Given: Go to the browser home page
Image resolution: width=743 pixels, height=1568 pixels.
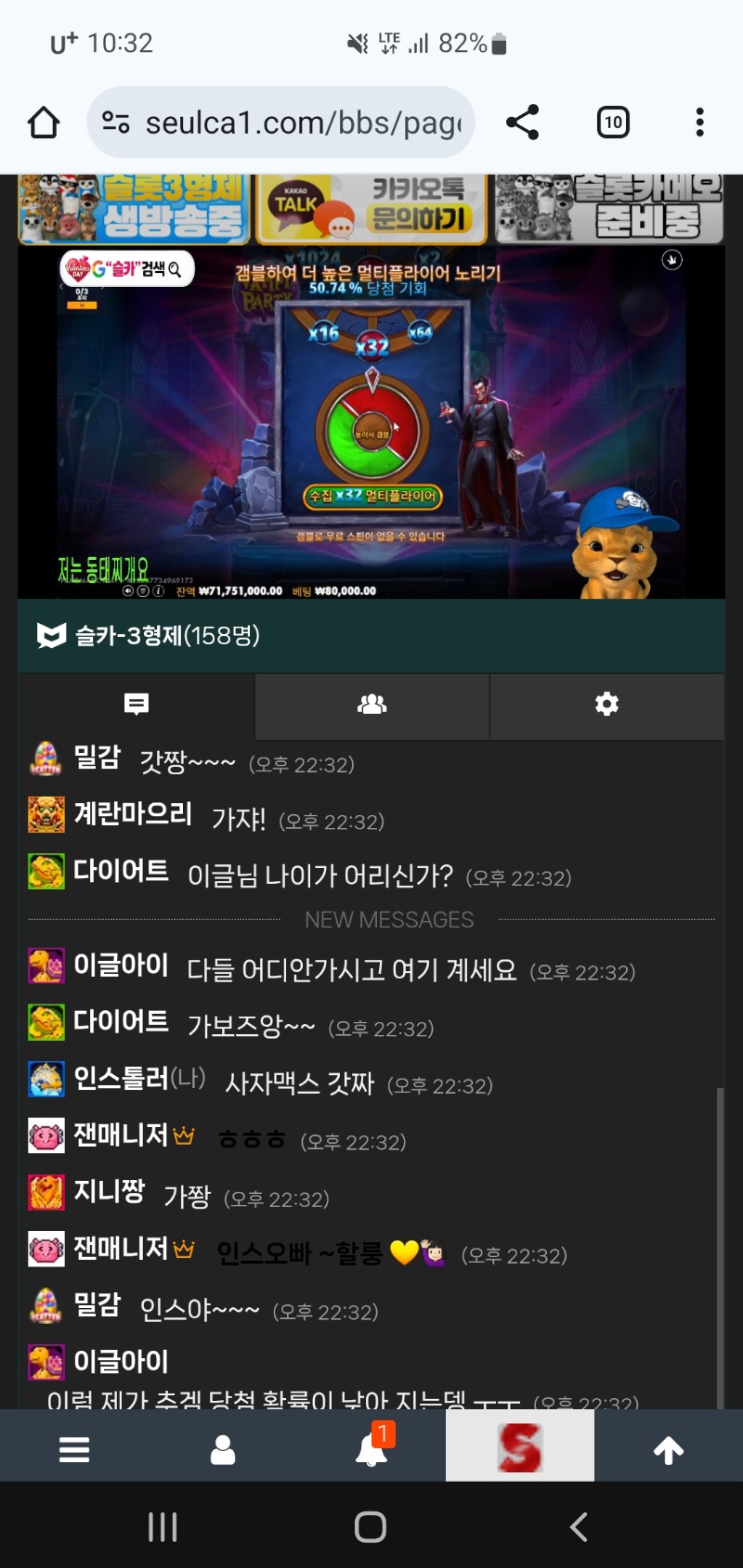Looking at the screenshot, I should click(44, 123).
